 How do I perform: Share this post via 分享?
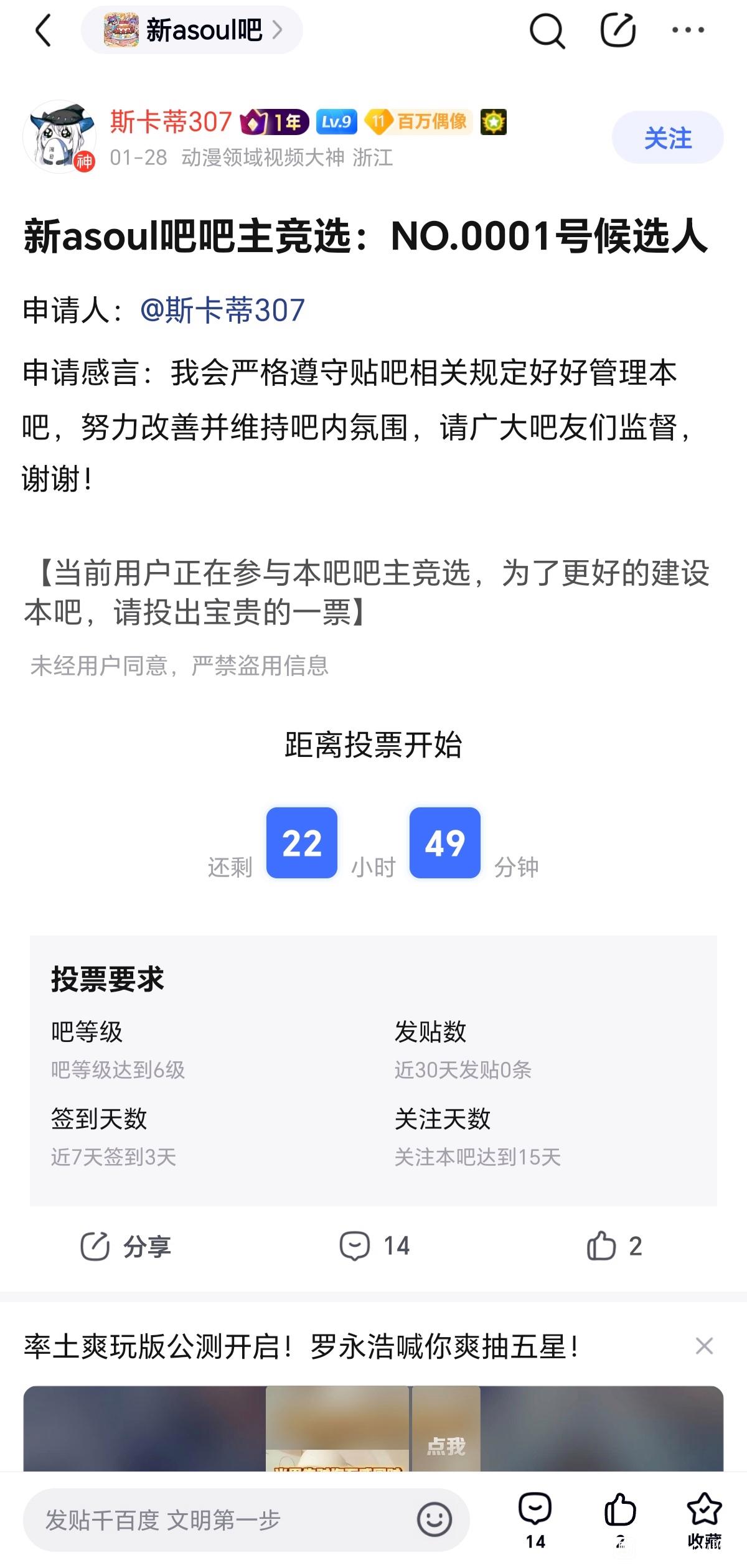click(126, 1246)
